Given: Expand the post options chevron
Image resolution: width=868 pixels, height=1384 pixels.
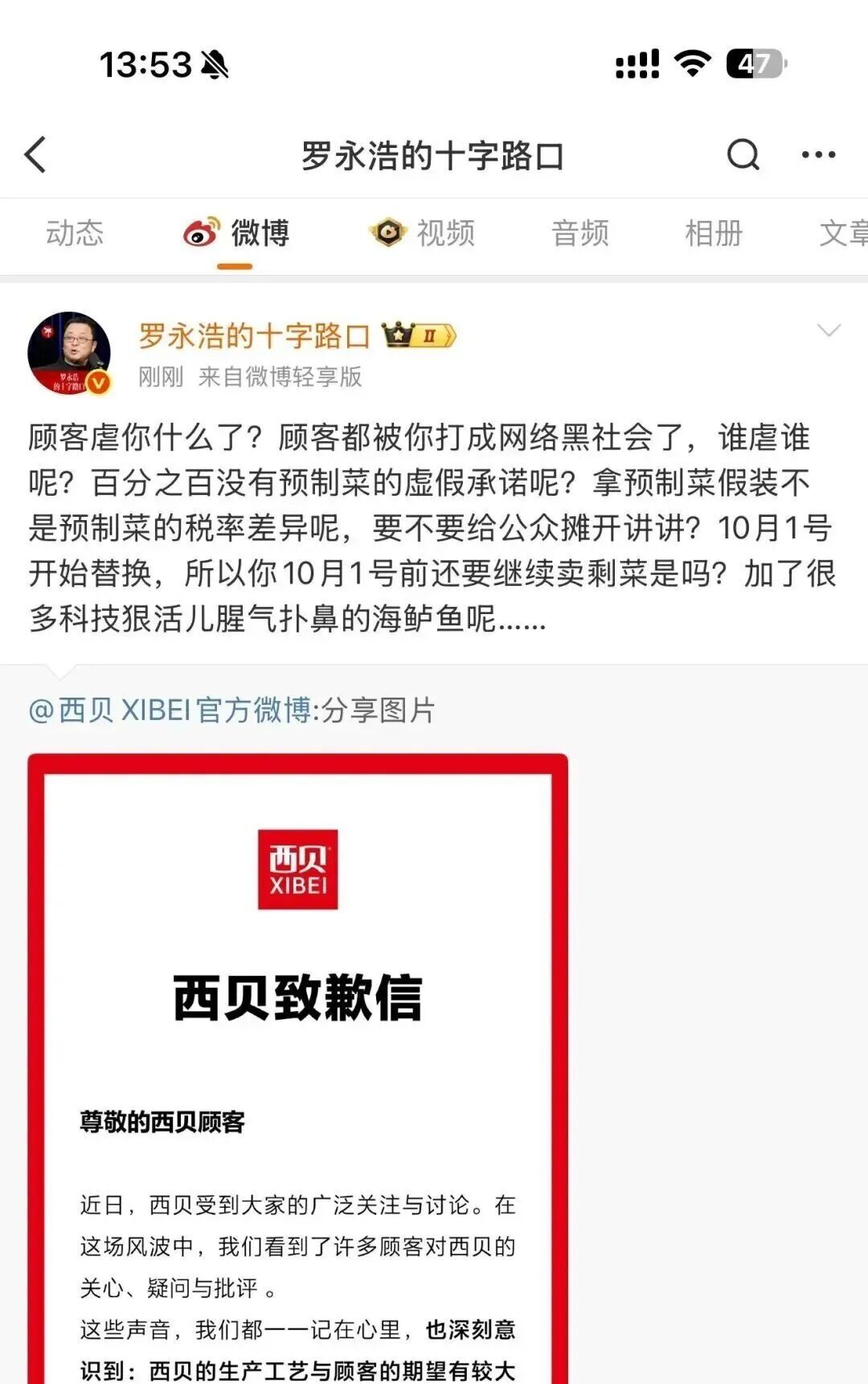Looking at the screenshot, I should point(828,330).
